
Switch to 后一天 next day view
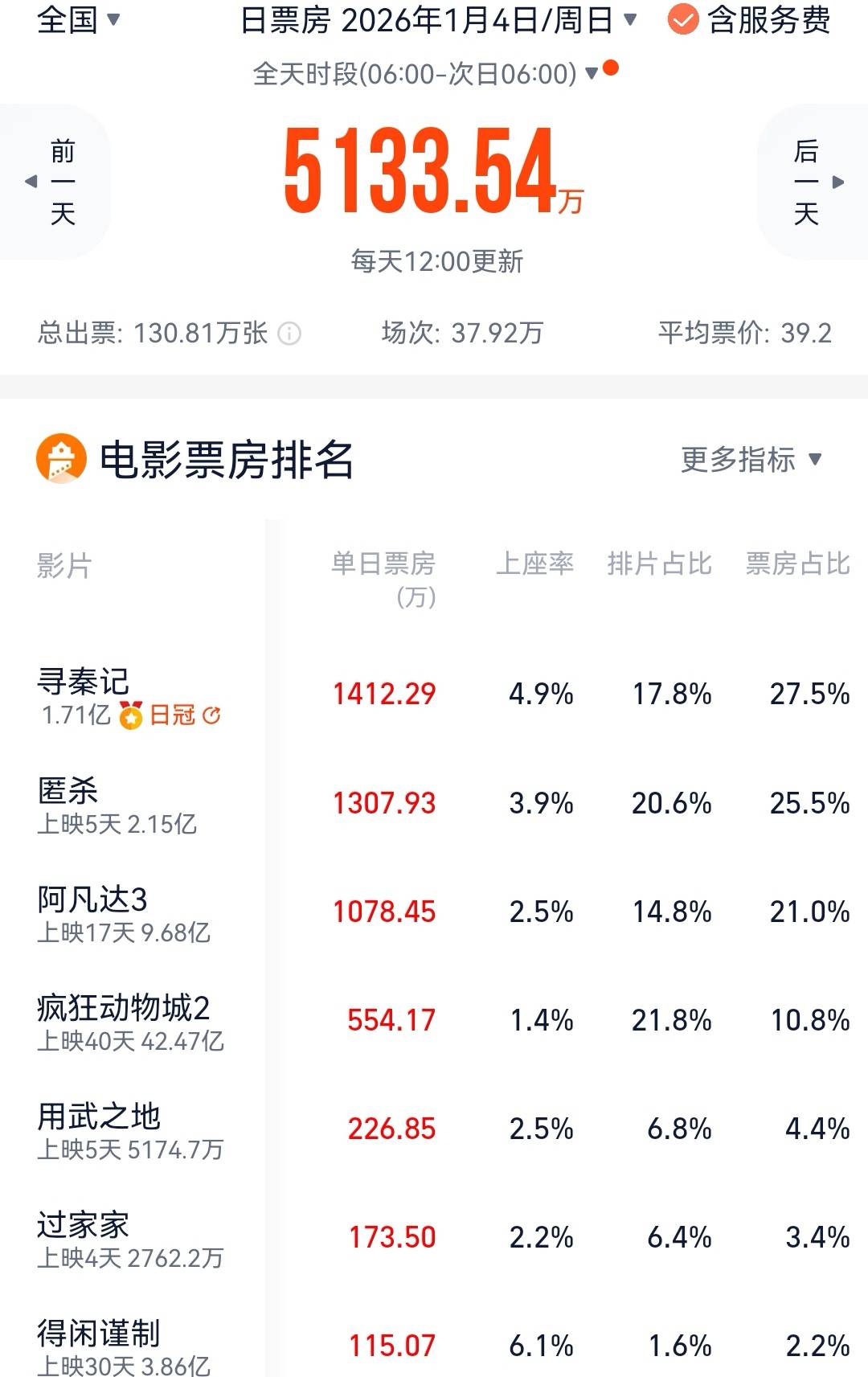point(806,181)
